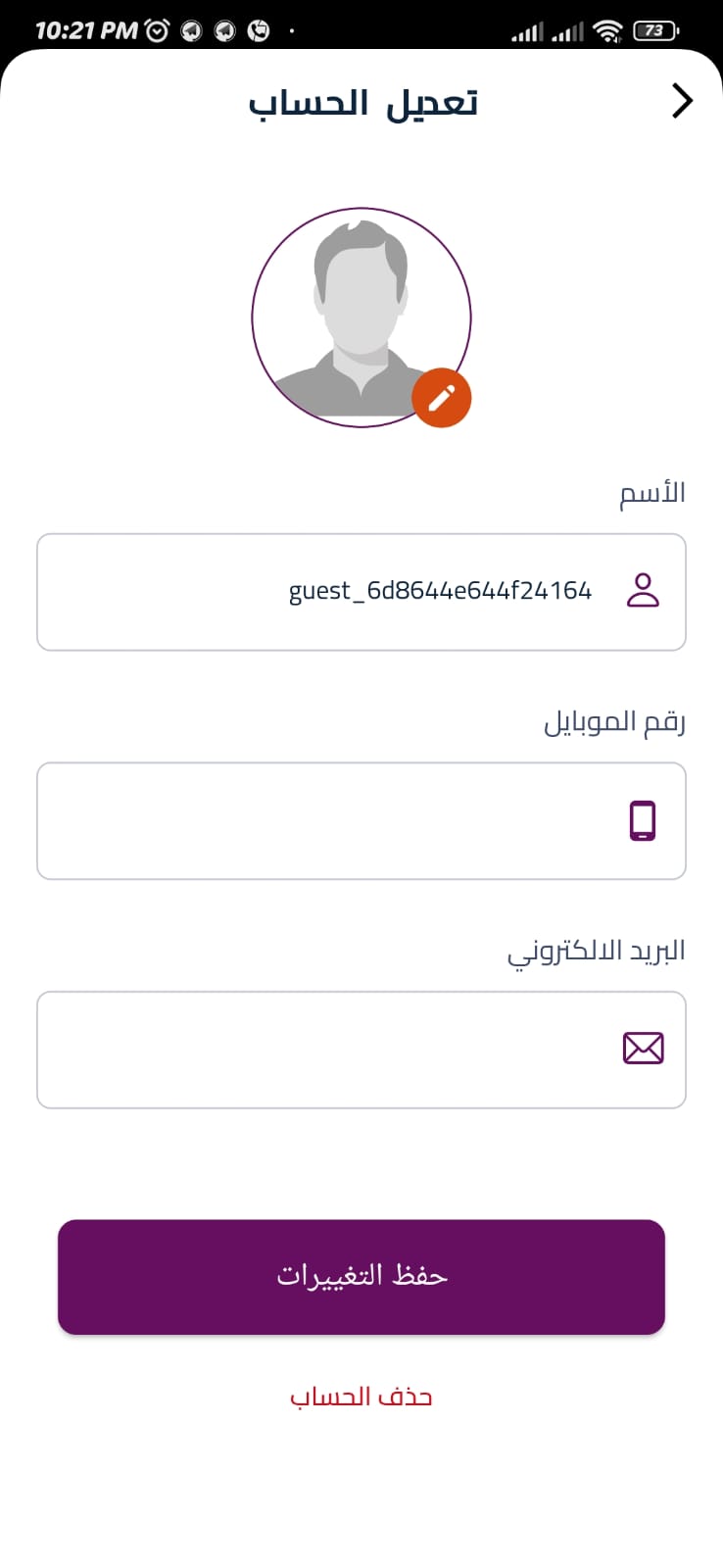Image resolution: width=723 pixels, height=1568 pixels.
Task: Tap the mobile number input field
Action: tap(361, 821)
